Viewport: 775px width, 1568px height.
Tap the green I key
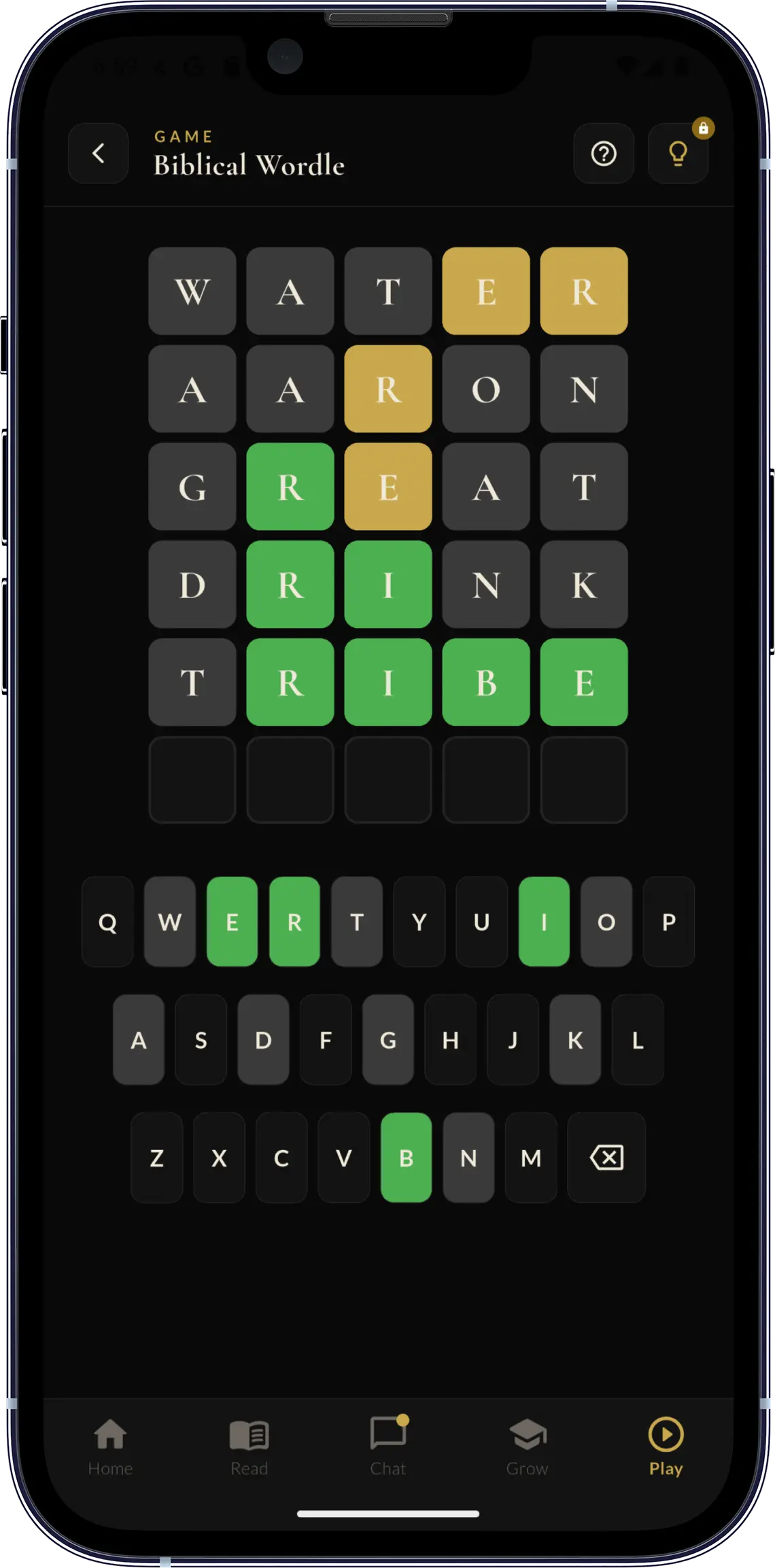(544, 922)
